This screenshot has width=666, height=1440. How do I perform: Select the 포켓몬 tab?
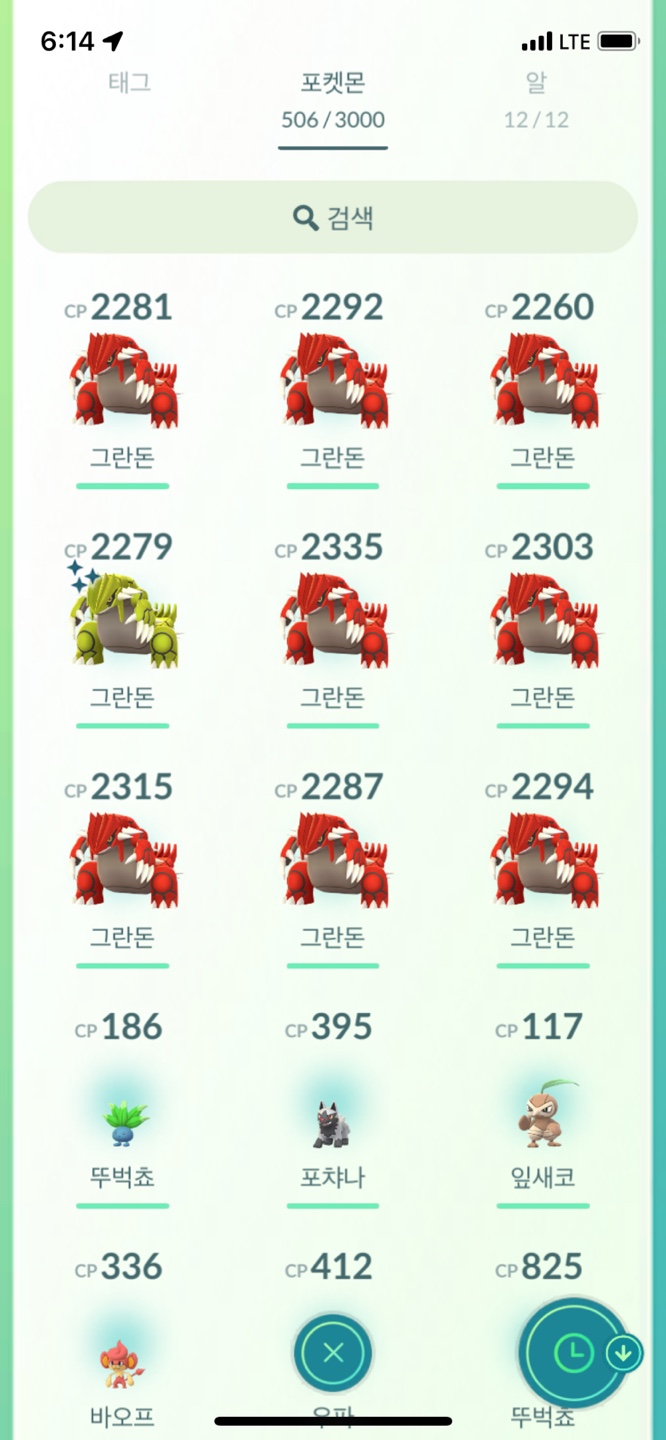click(x=332, y=83)
